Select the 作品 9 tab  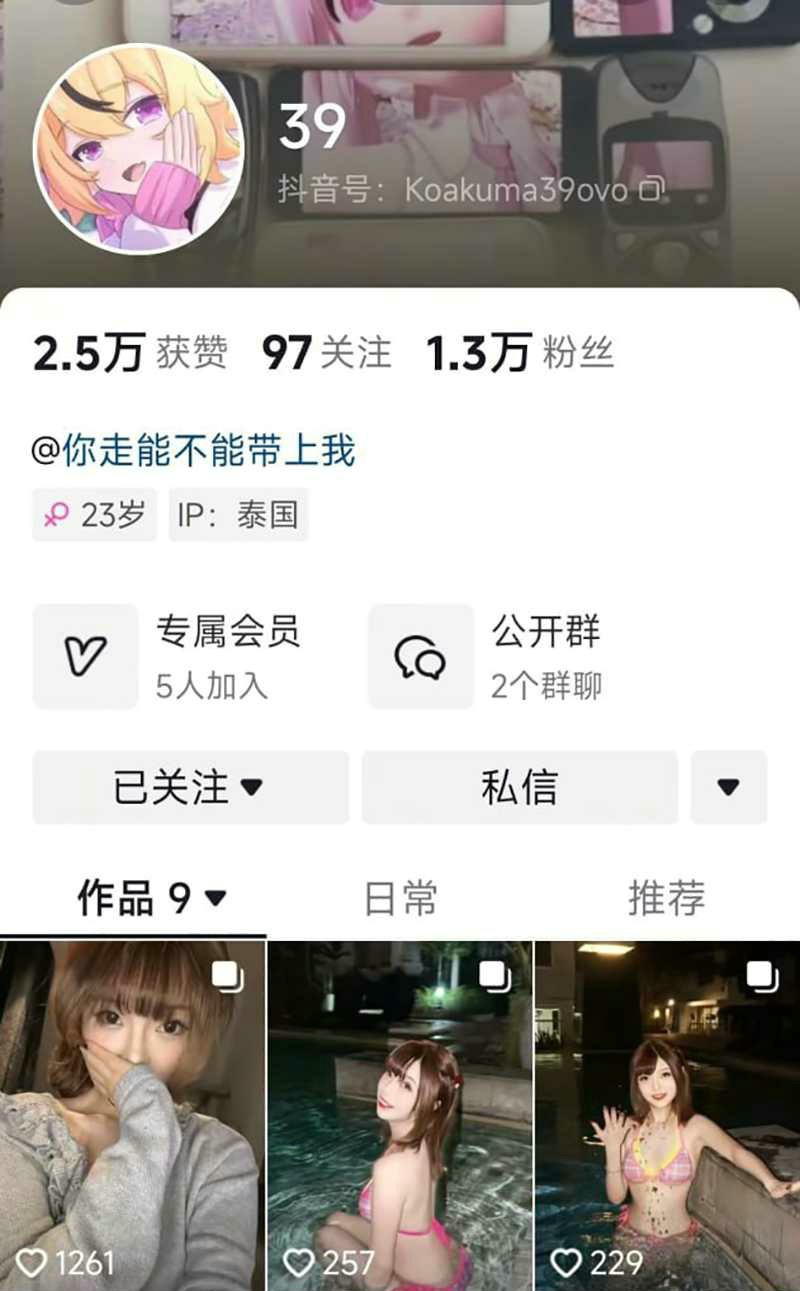click(x=150, y=898)
